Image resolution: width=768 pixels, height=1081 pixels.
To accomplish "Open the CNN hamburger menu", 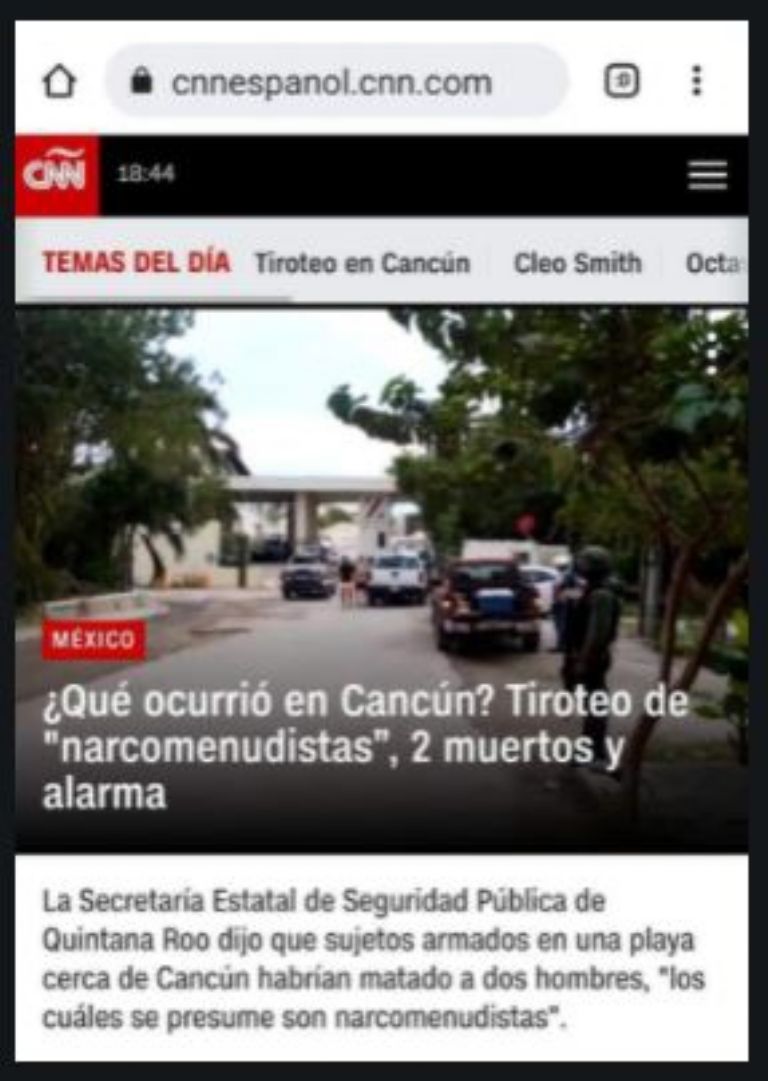I will point(707,175).
